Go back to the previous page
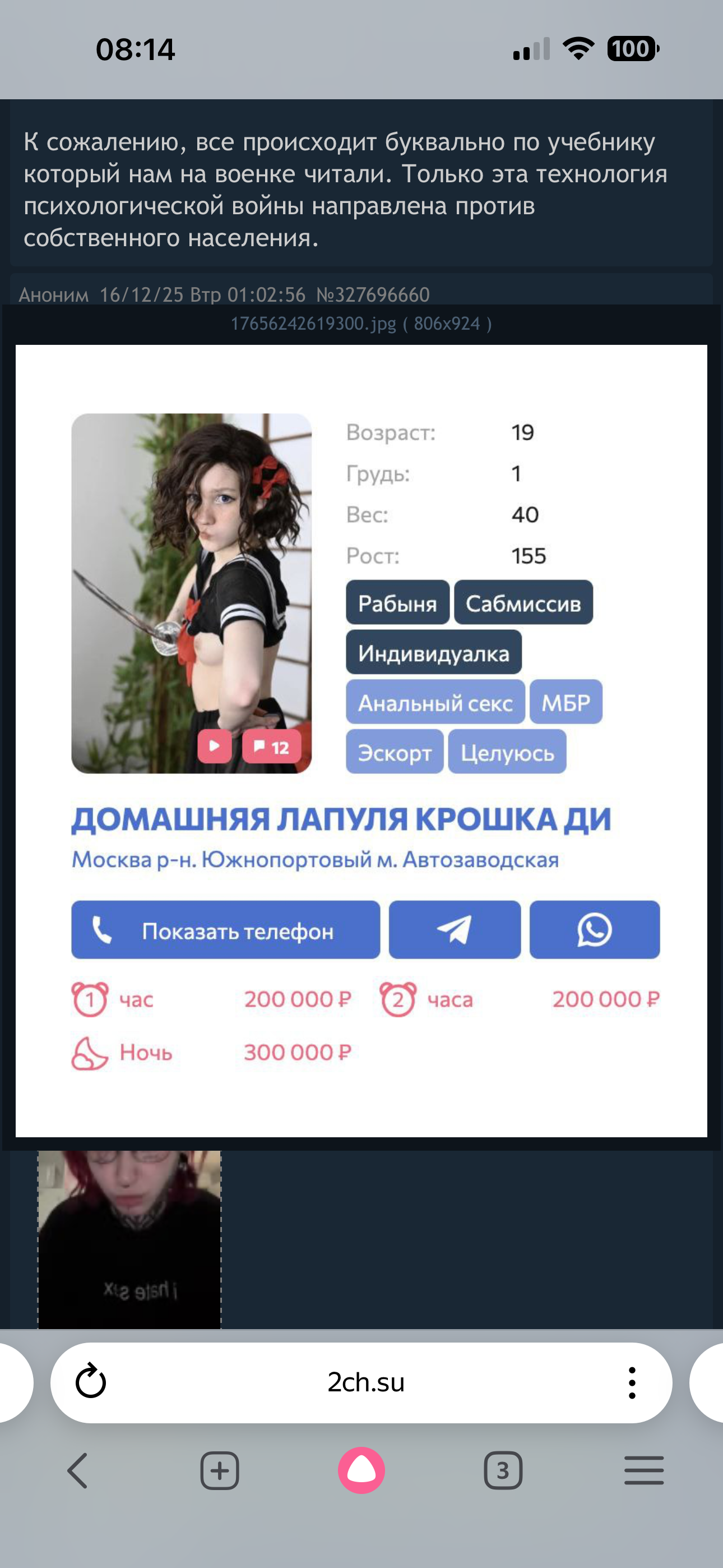Image resolution: width=723 pixels, height=1568 pixels. point(78,1470)
